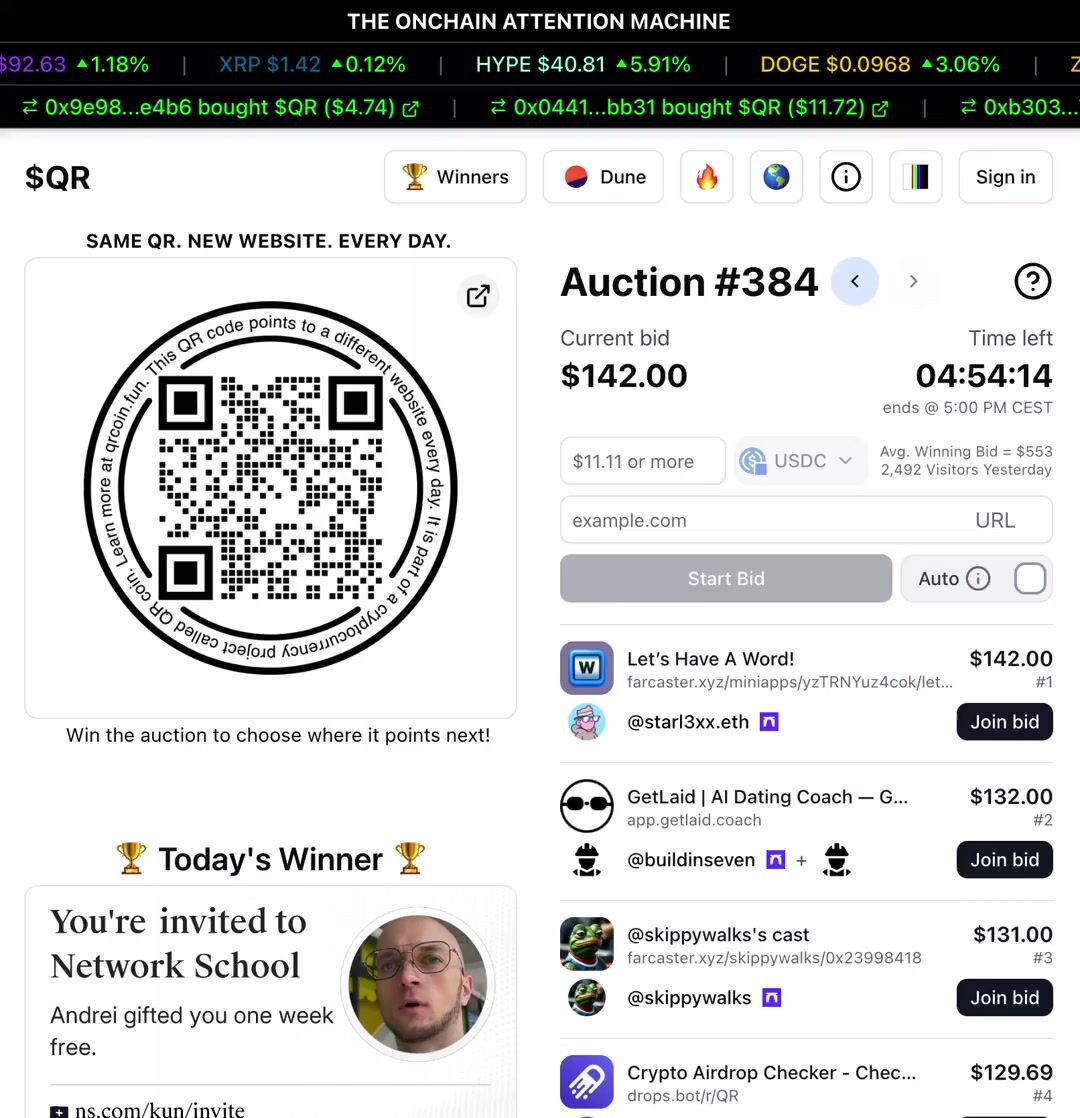Tap Sign in
The image size is (1080, 1118).
(1005, 177)
